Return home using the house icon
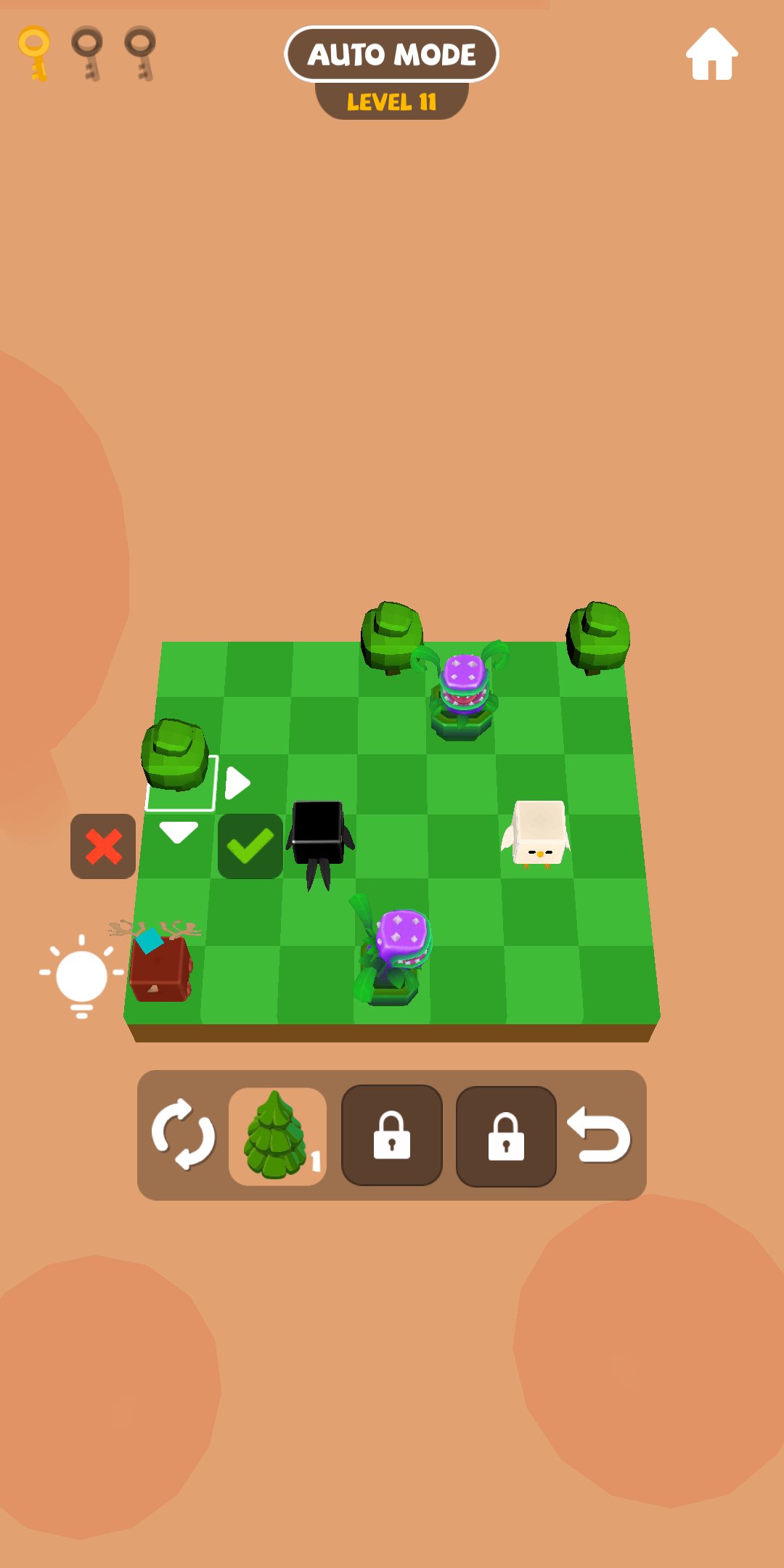Screen dimensions: 784x1568 [711, 55]
